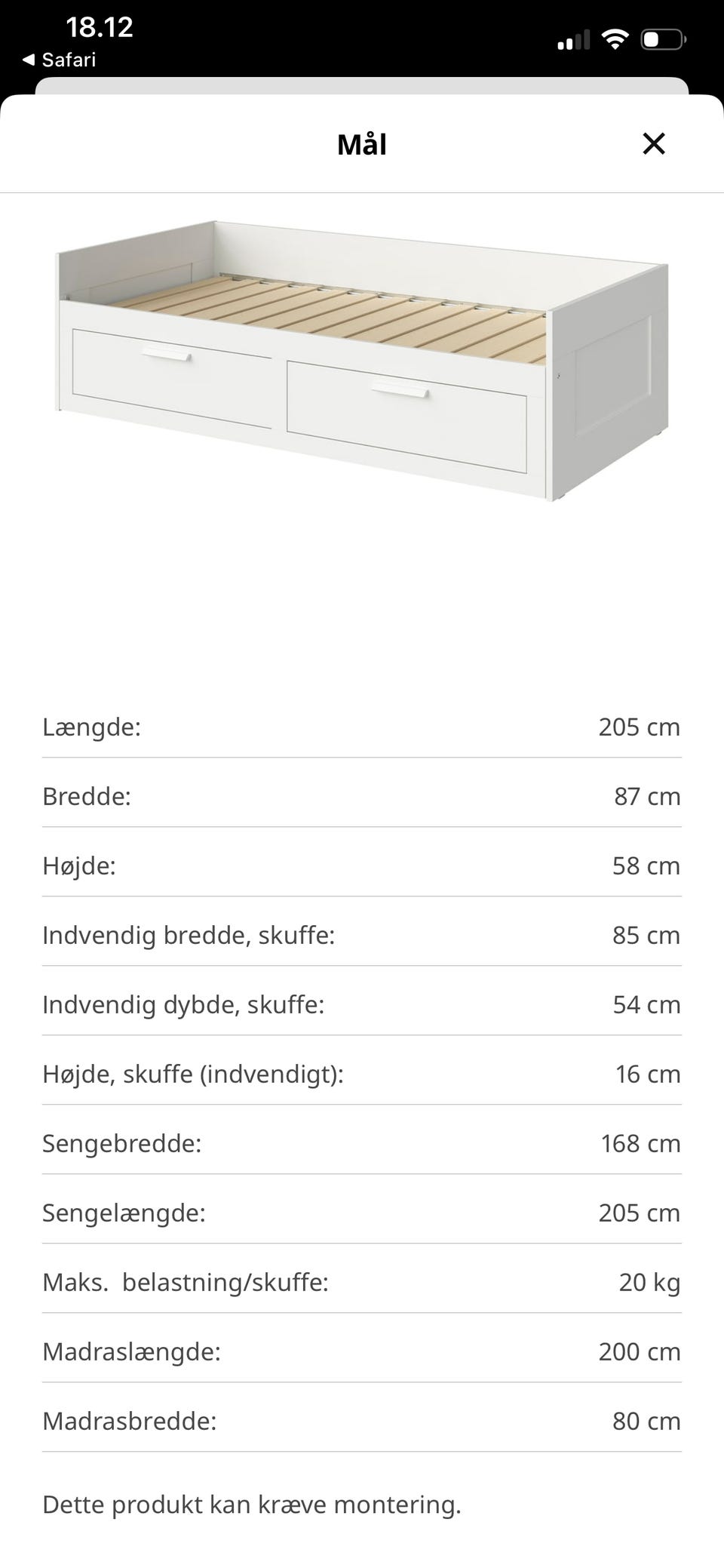The image size is (724, 1568).
Task: Select the Længde 205 cm row
Action: pos(362,727)
